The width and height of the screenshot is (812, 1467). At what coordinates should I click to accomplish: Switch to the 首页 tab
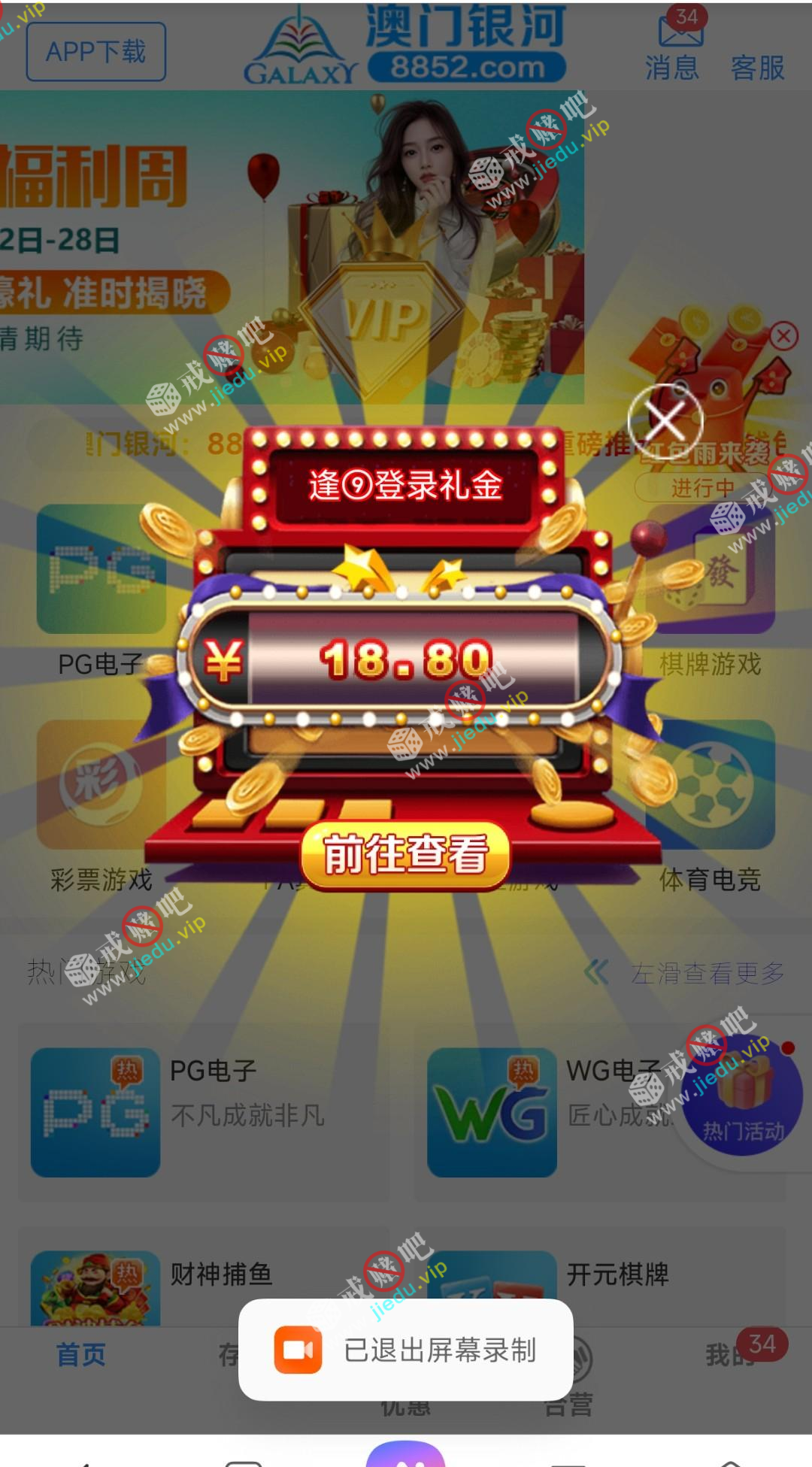click(x=81, y=1355)
